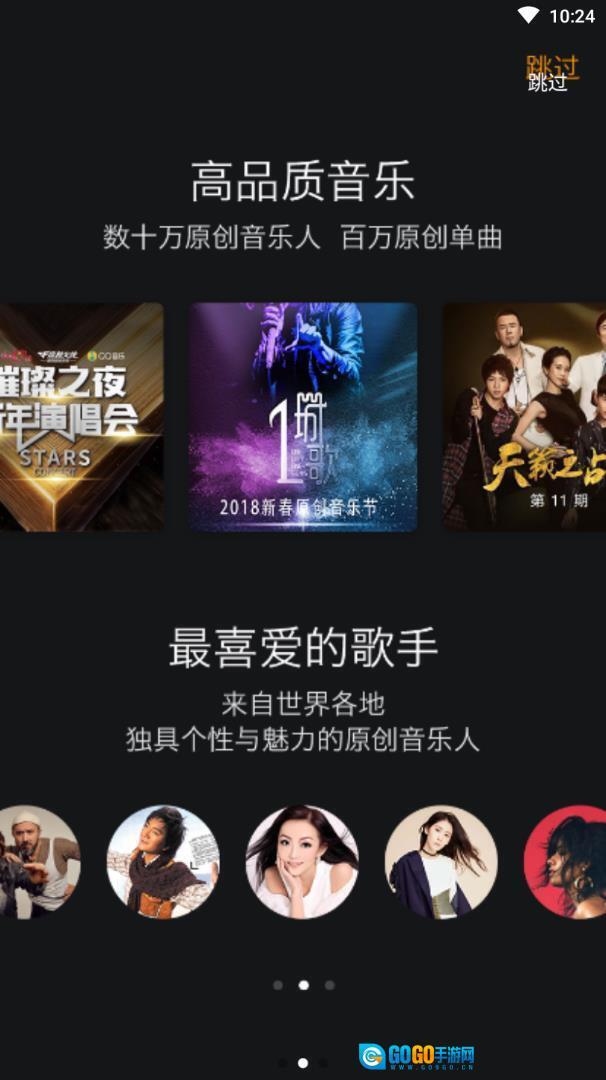Viewport: 606px width, 1080px height.
Task: Tap the first onboarding page indicator dot
Action: point(278,985)
